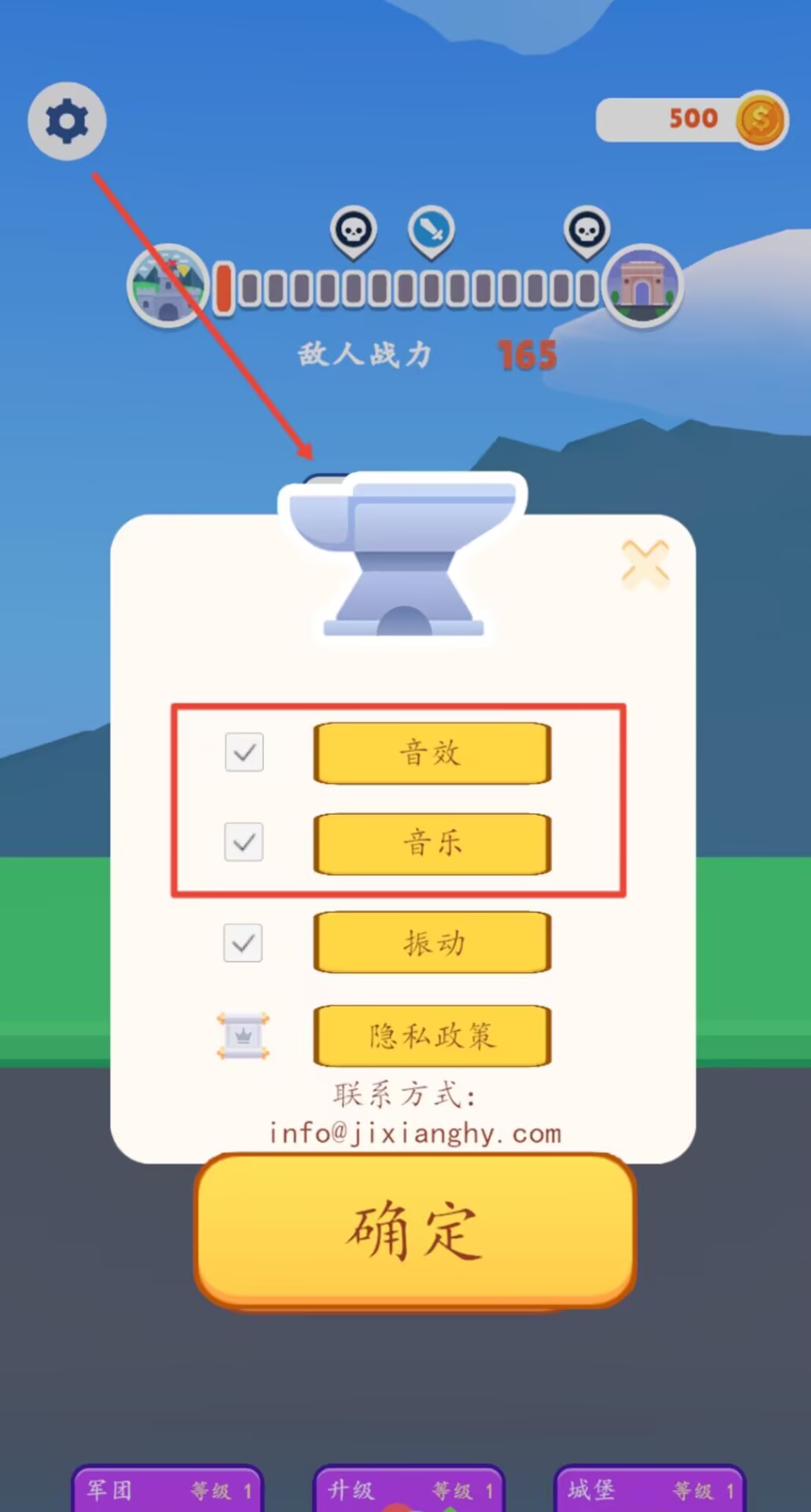Screen dimensions: 811x1512
Task: Tap the 音效 button
Action: tap(431, 753)
